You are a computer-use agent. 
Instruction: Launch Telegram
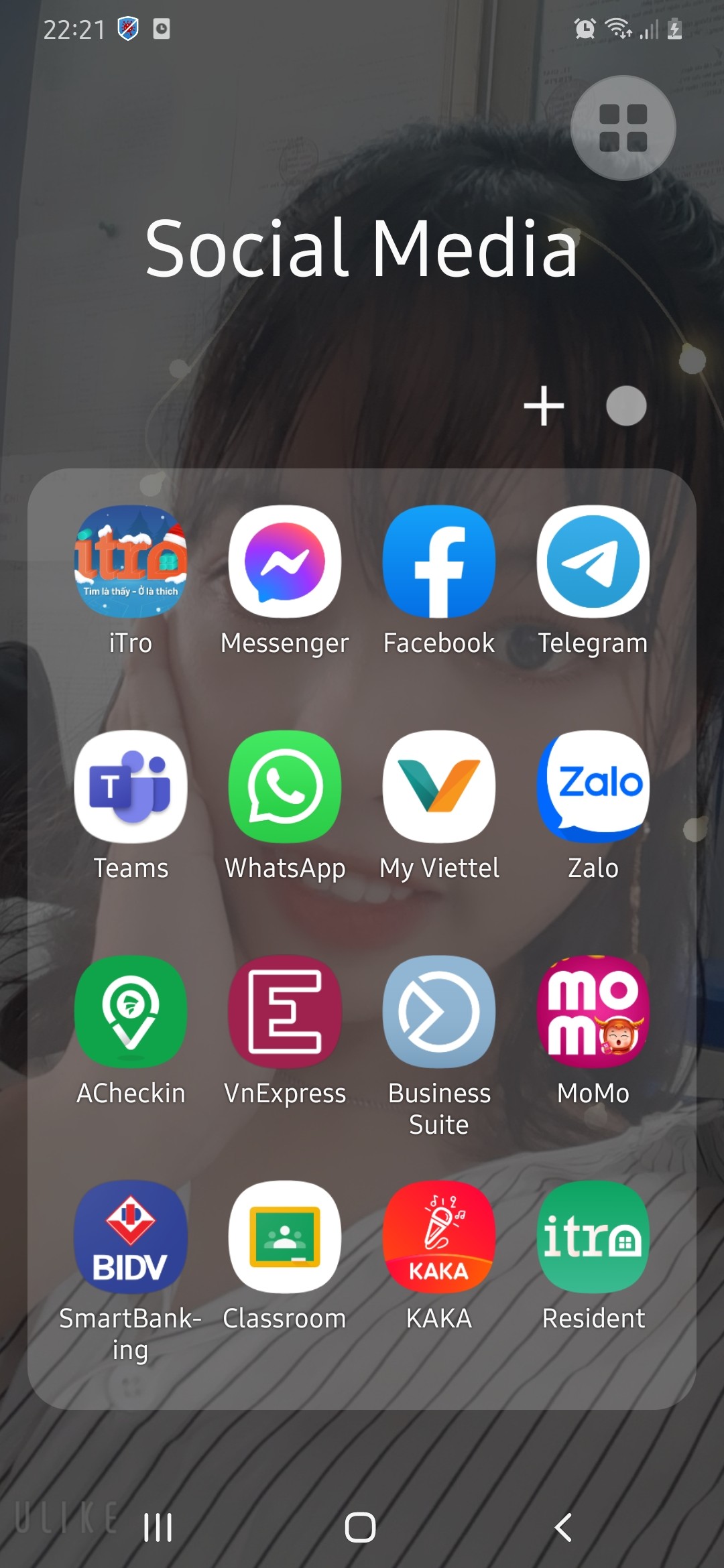[593, 562]
